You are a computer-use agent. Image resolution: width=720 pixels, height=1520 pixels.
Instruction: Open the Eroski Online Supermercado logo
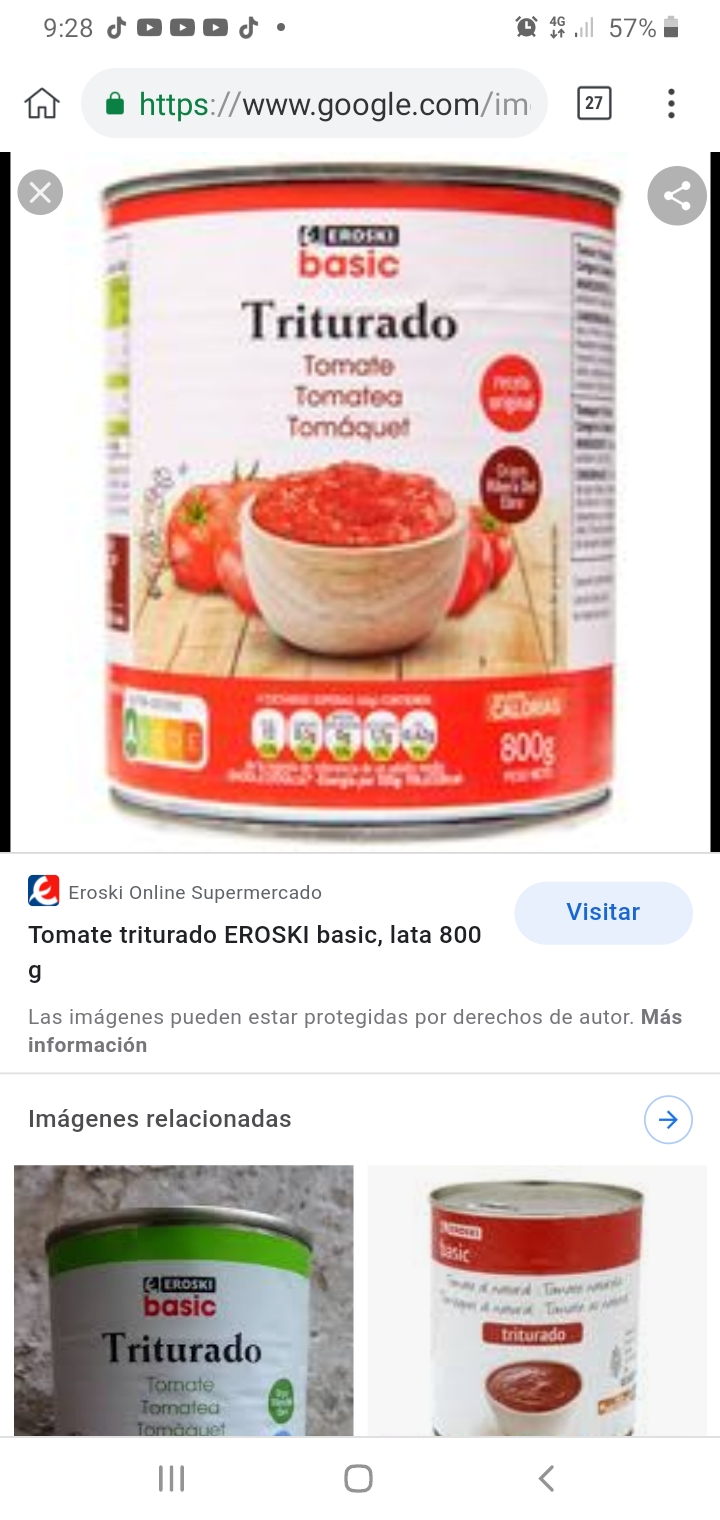pyautogui.click(x=41, y=891)
